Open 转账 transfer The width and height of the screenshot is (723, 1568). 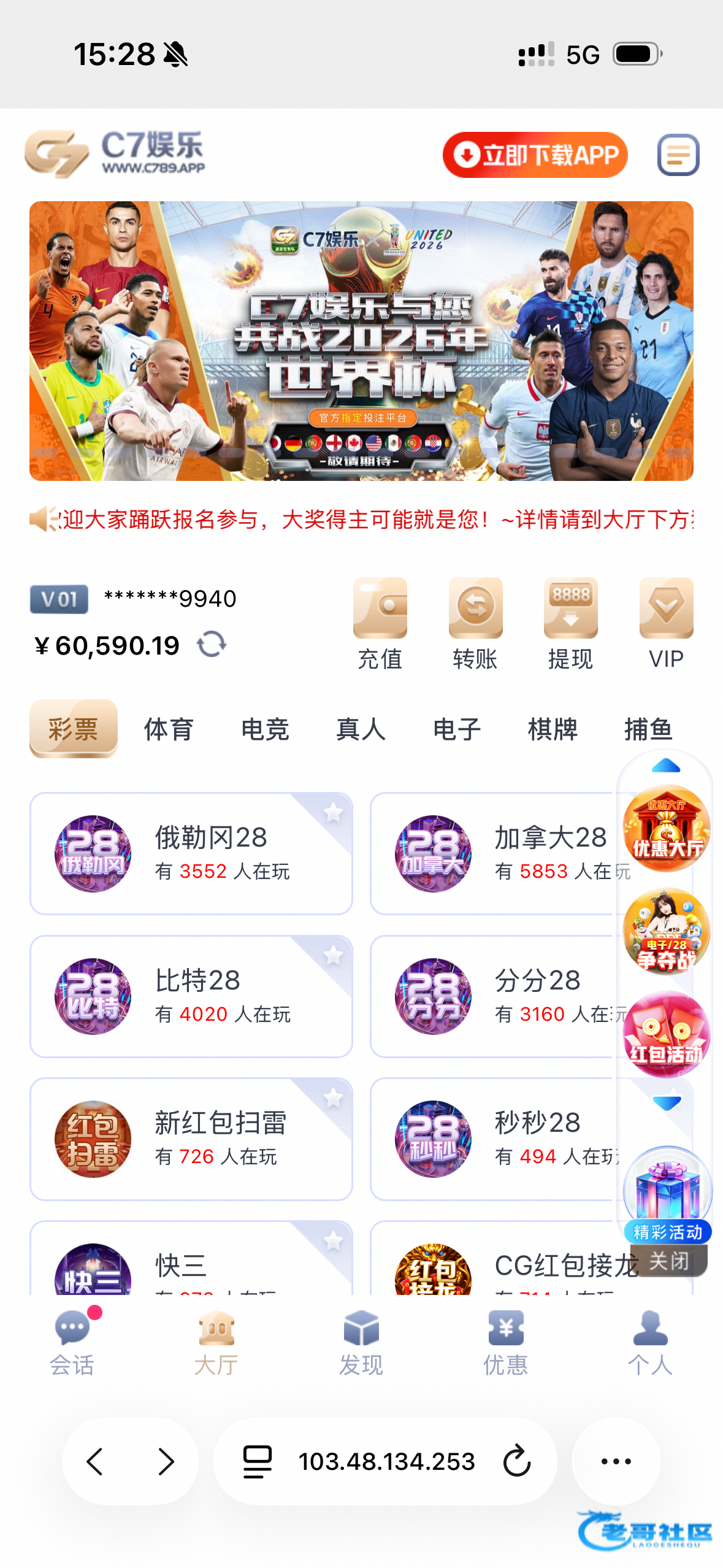point(475,622)
